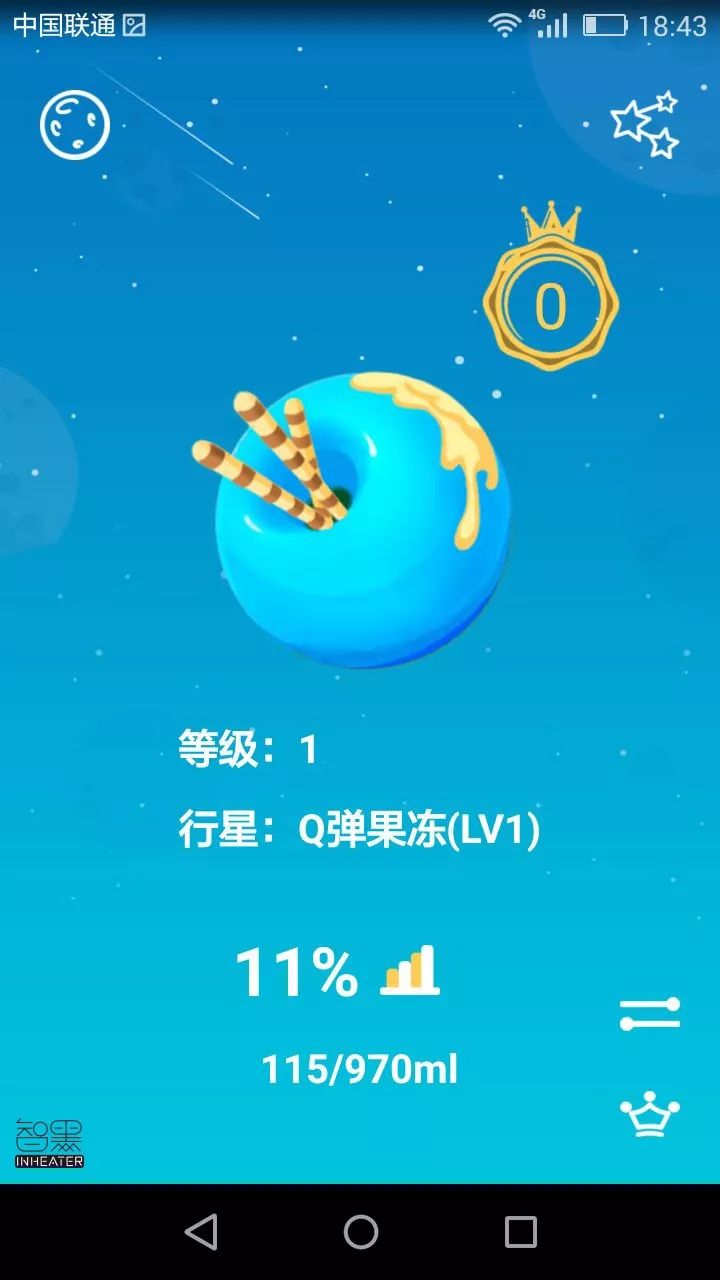Go back using the system back button
The width and height of the screenshot is (720, 1280).
(201, 1232)
